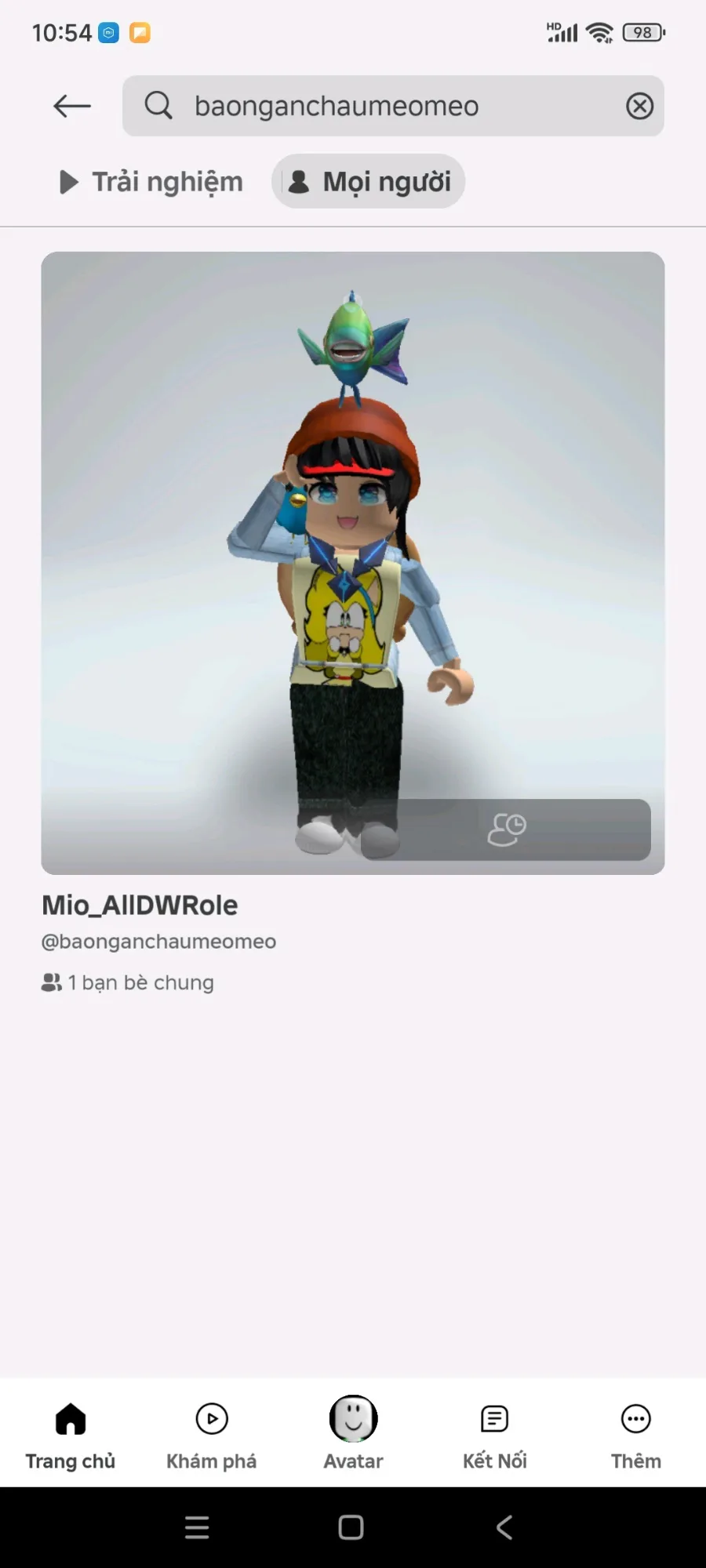Viewport: 706px width, 1568px height.
Task: Open the Thêm menu
Action: (635, 1433)
